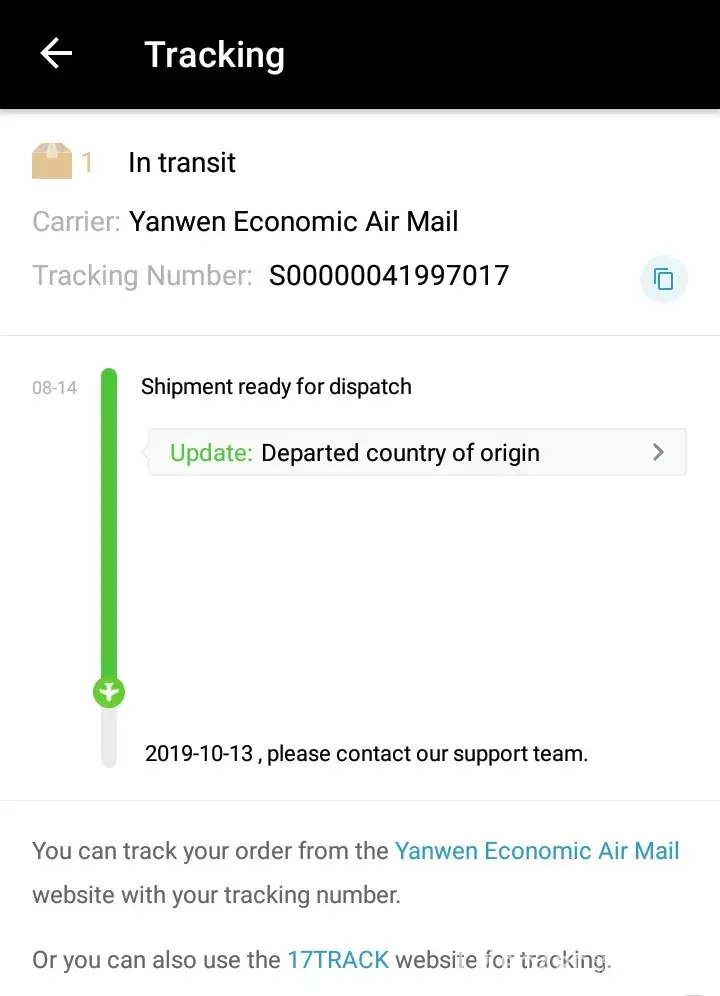Open the 17TRACK website link
This screenshot has height=996, width=720.
pos(337,960)
